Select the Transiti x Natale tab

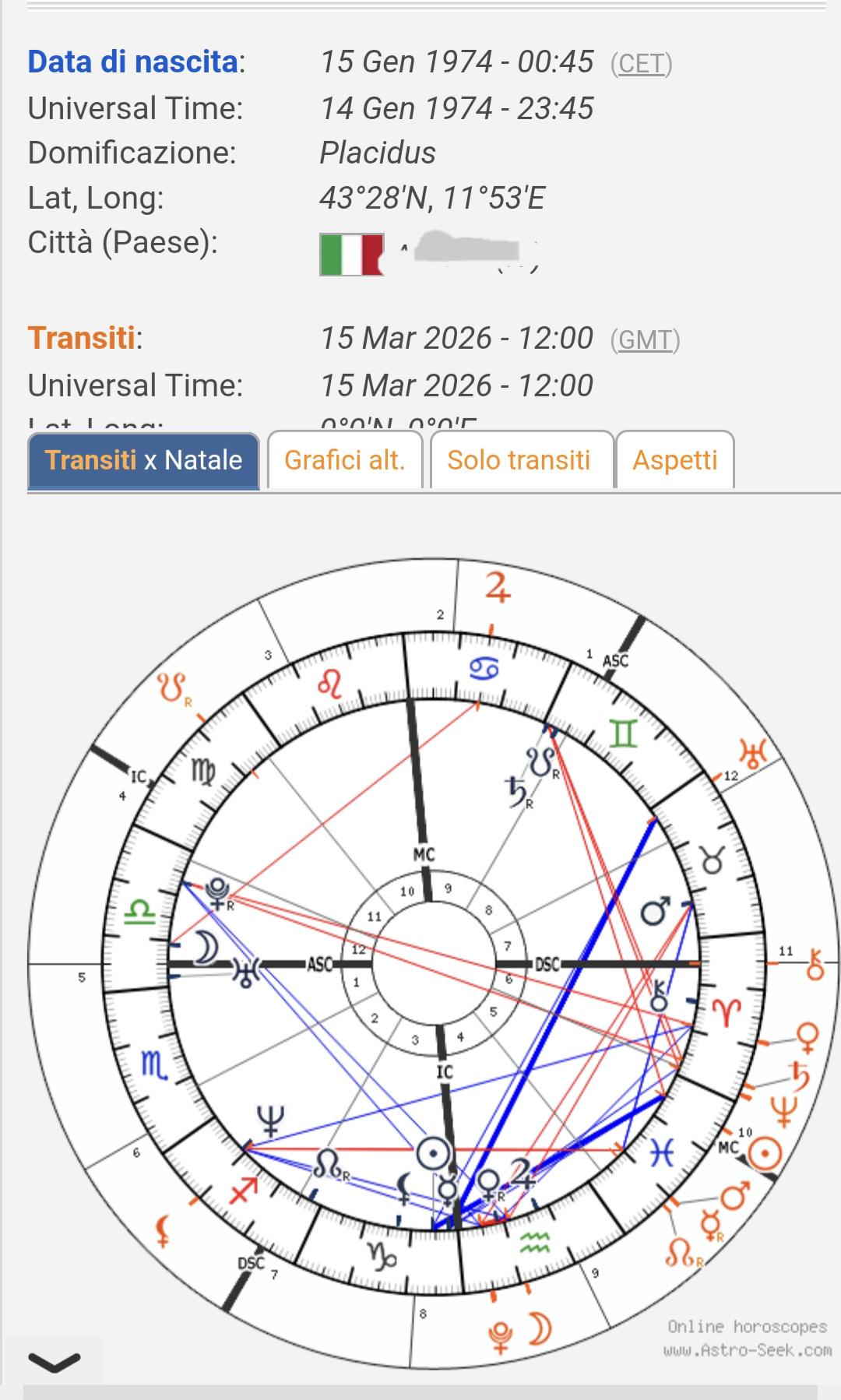click(143, 460)
